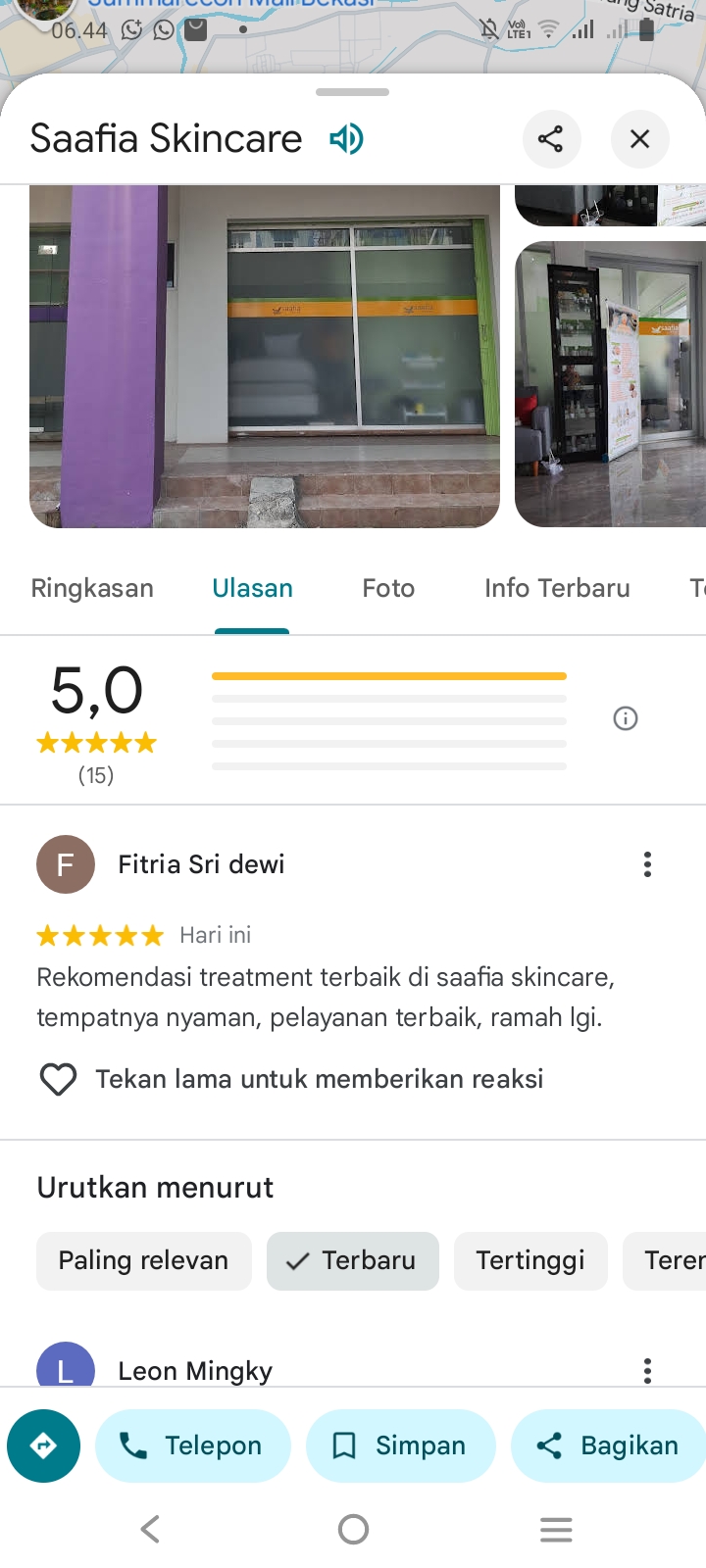This screenshot has width=706, height=1568.
Task: Go to the Foto tab
Action: coord(388,588)
